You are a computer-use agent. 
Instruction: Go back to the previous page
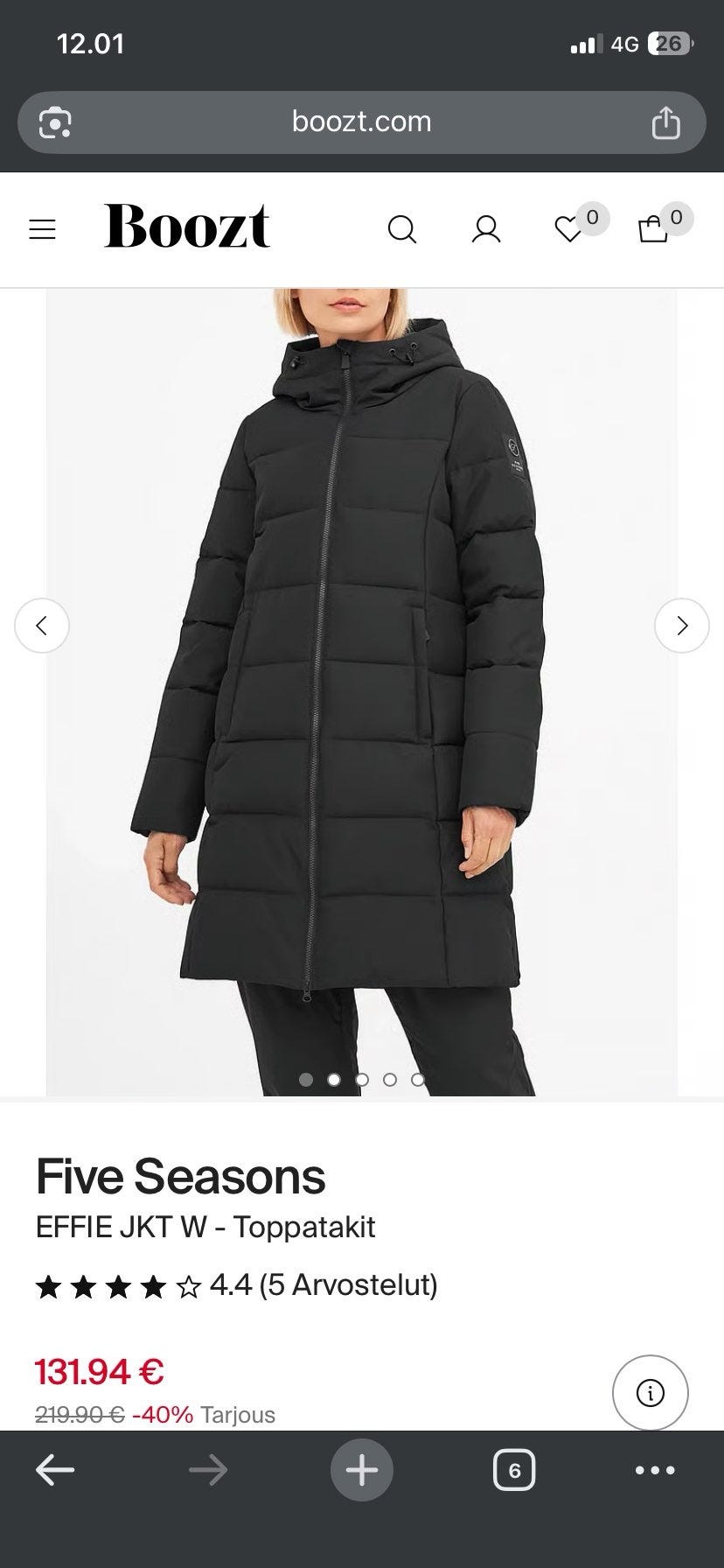[x=55, y=1471]
